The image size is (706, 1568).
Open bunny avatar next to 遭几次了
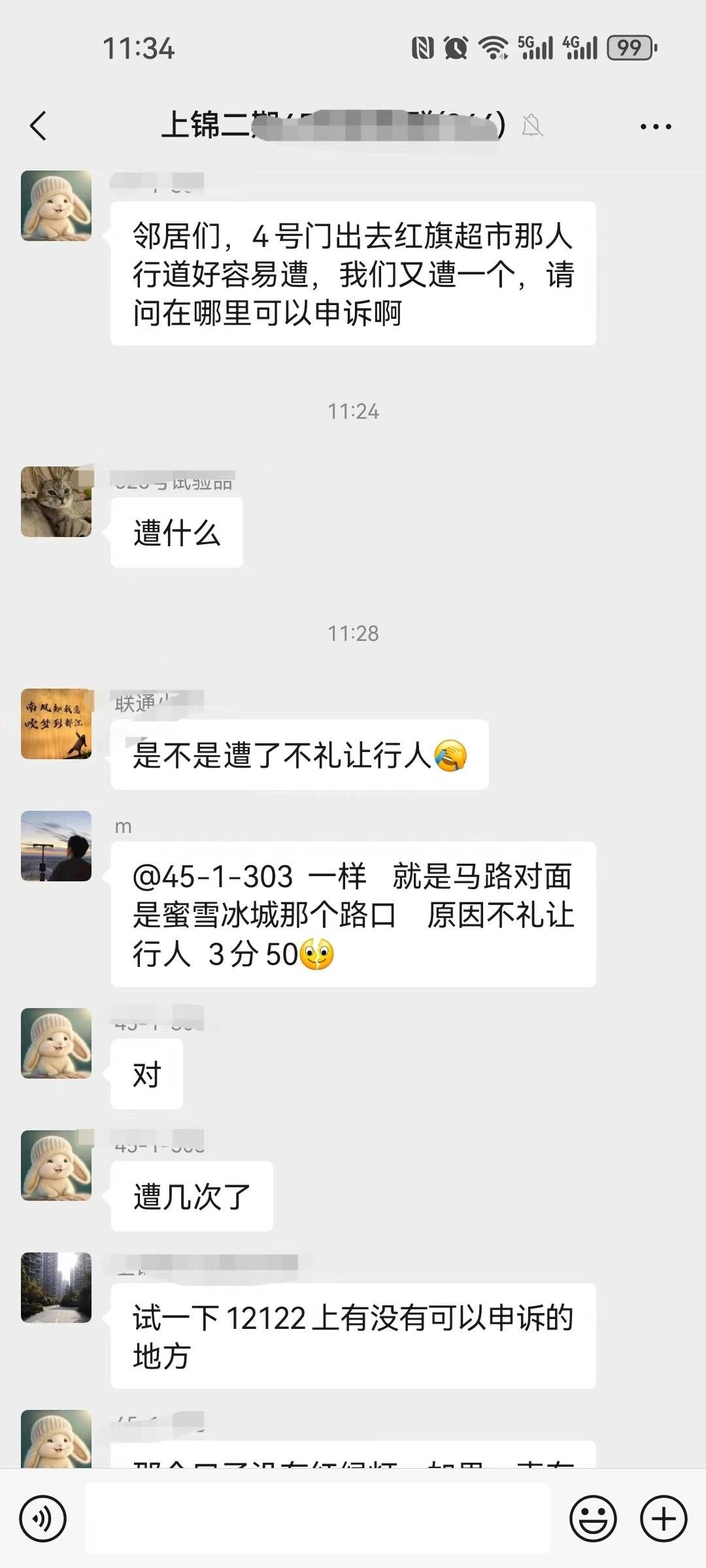pyautogui.click(x=56, y=1166)
